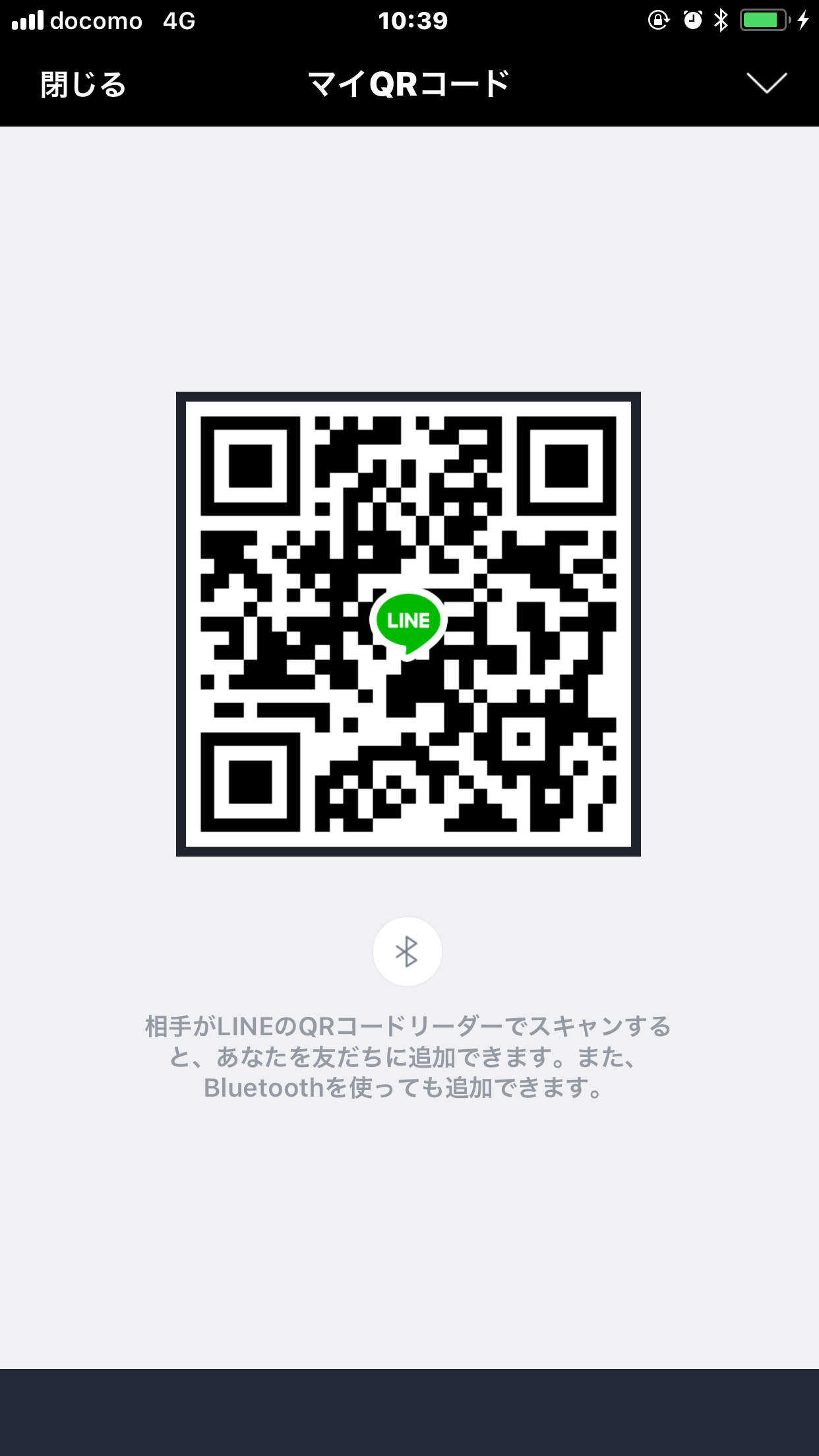This screenshot has width=819, height=1456.
Task: Tap 閉じる to close the QR screen
Action: 83,84
